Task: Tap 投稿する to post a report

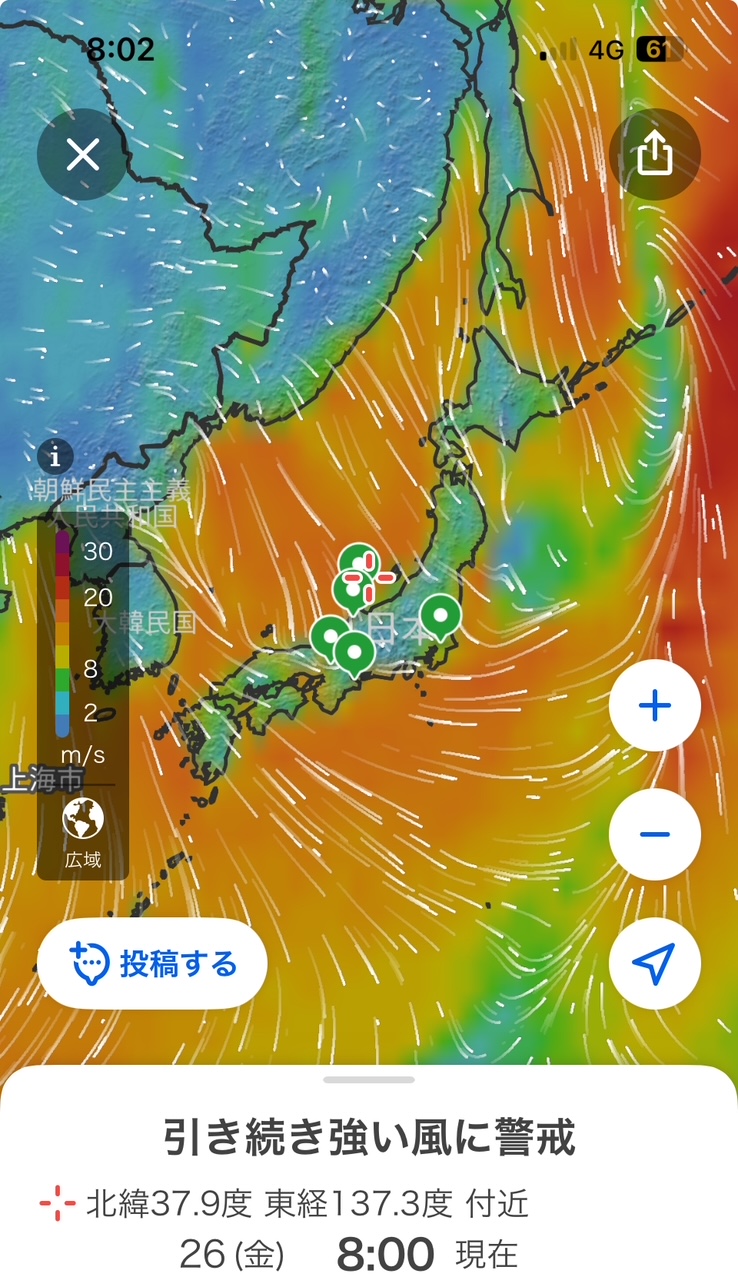Action: tap(152, 963)
